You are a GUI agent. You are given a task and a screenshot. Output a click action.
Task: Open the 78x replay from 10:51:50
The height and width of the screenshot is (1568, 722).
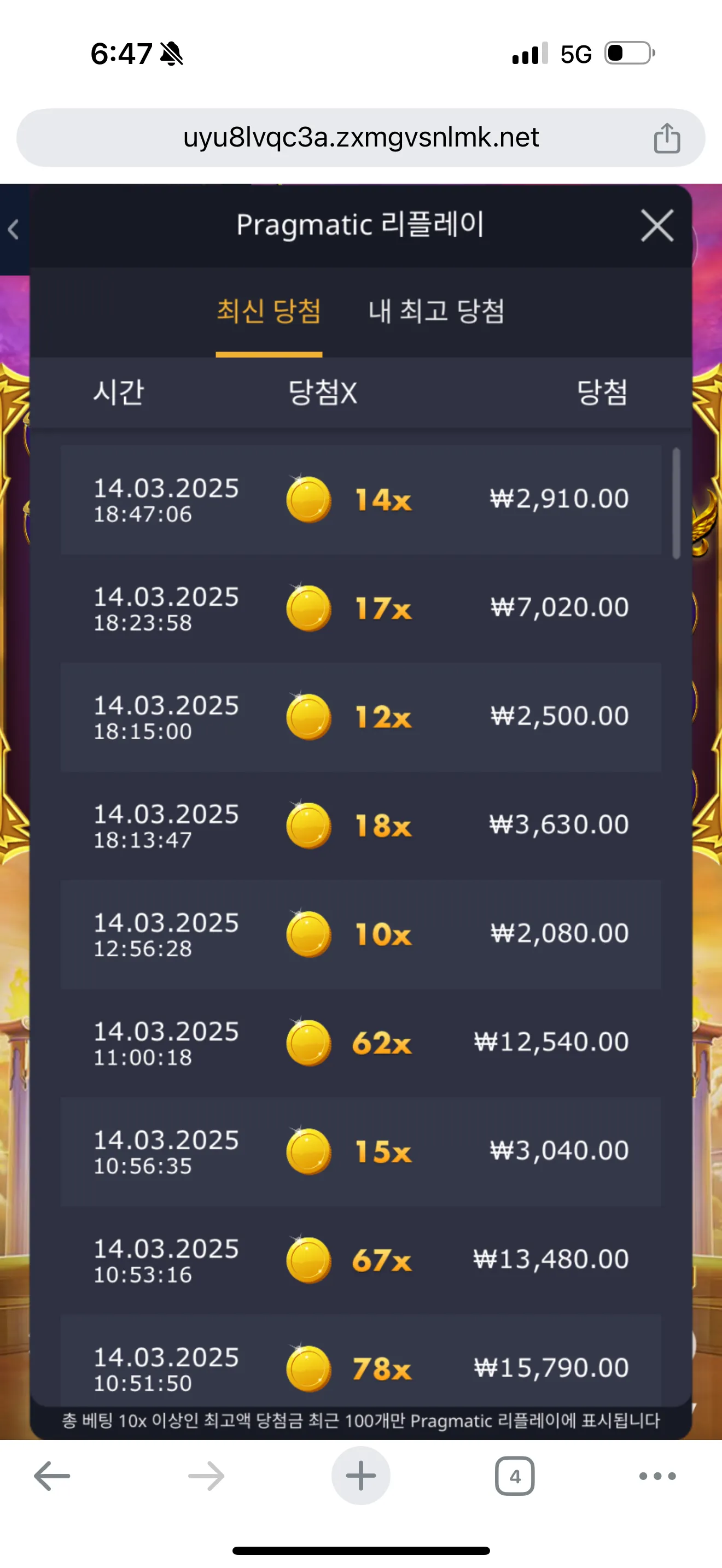click(x=361, y=1361)
